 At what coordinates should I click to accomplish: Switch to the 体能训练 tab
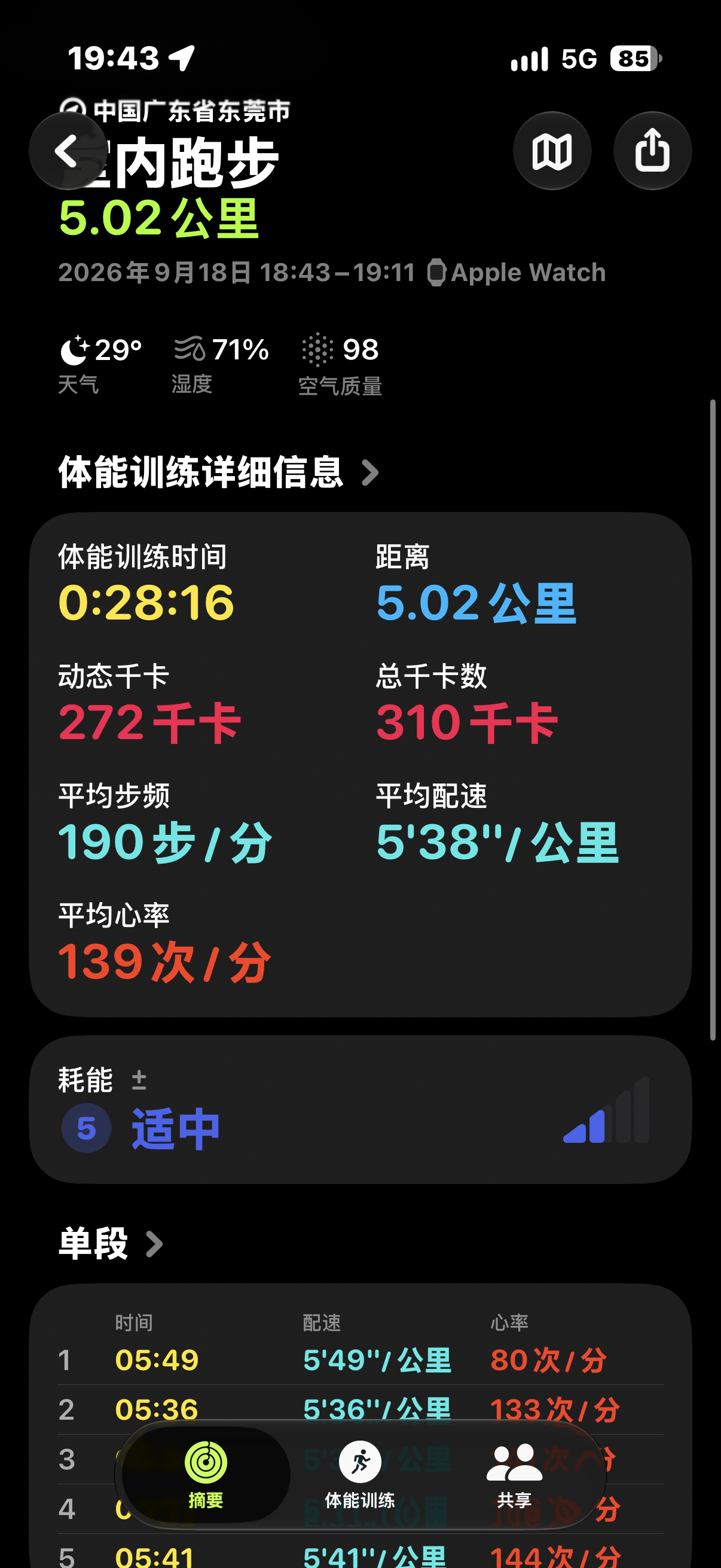360,1474
